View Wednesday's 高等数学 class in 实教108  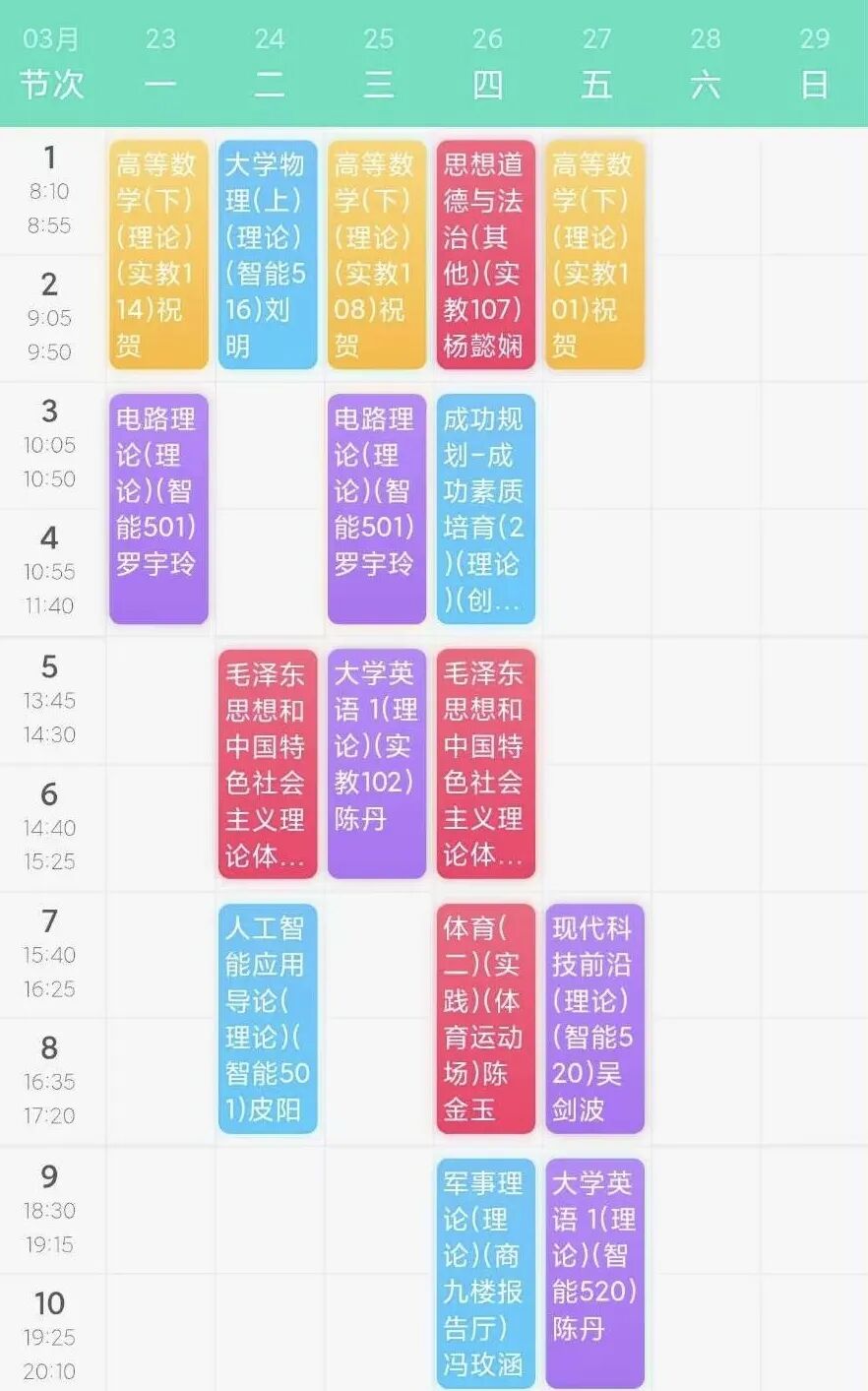[x=376, y=254]
